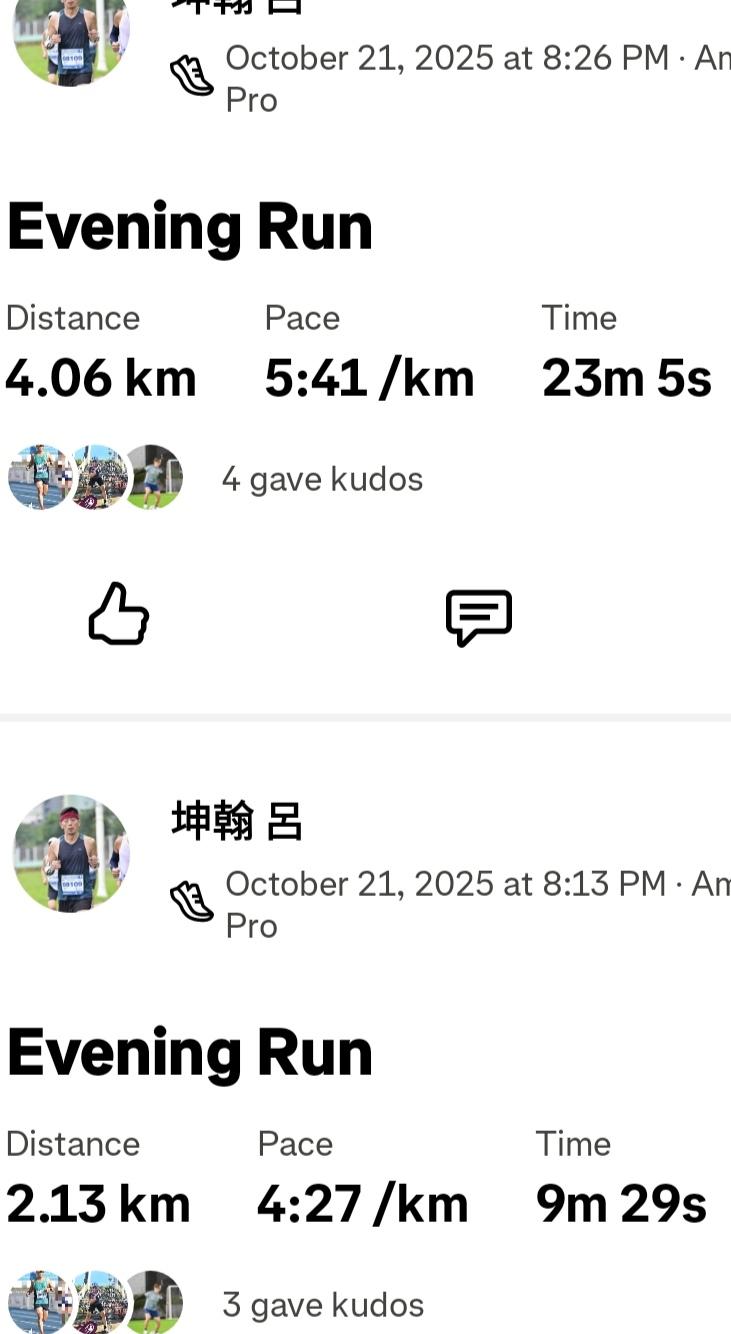The image size is (731, 1334).
Task: See the 3 athletes who gave kudos
Action: [322, 1305]
